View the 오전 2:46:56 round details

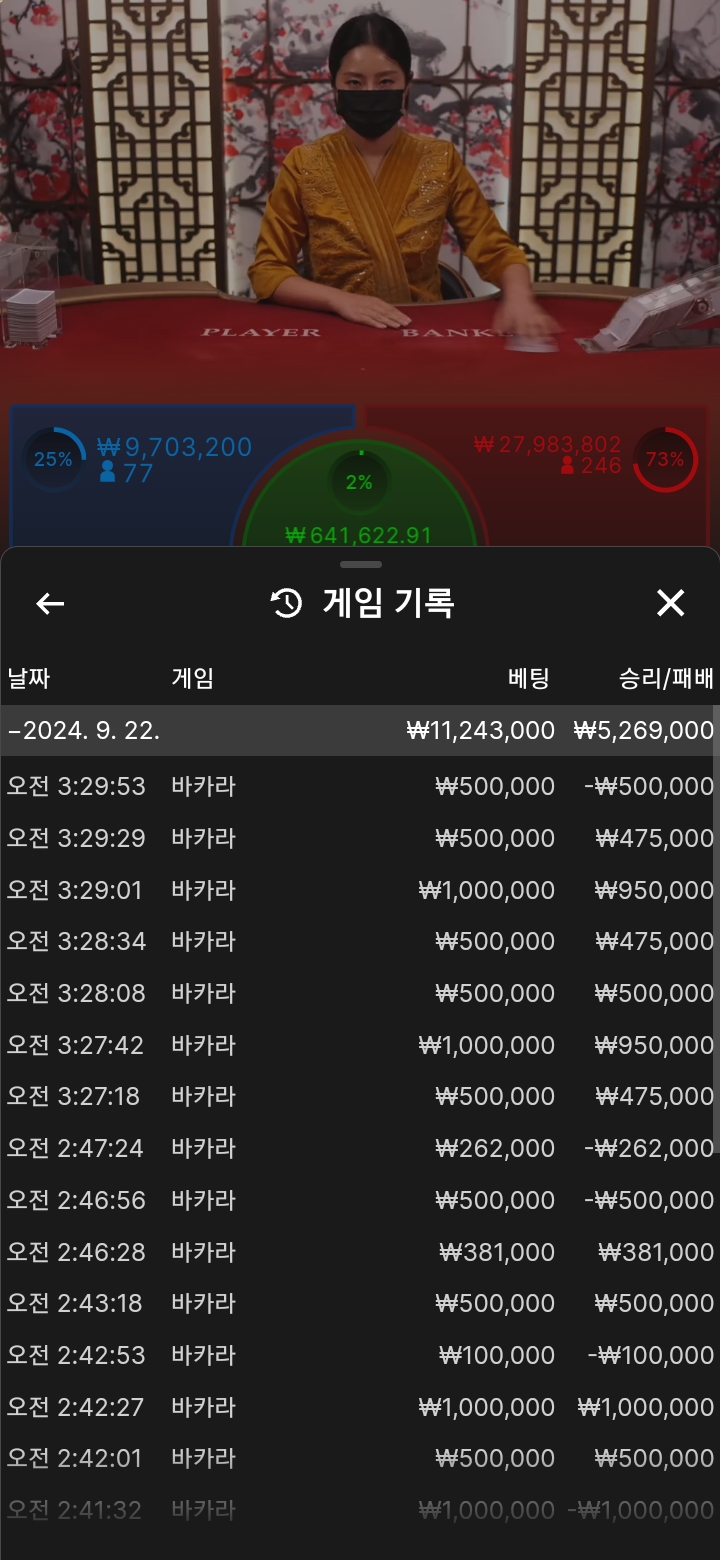tap(360, 1200)
